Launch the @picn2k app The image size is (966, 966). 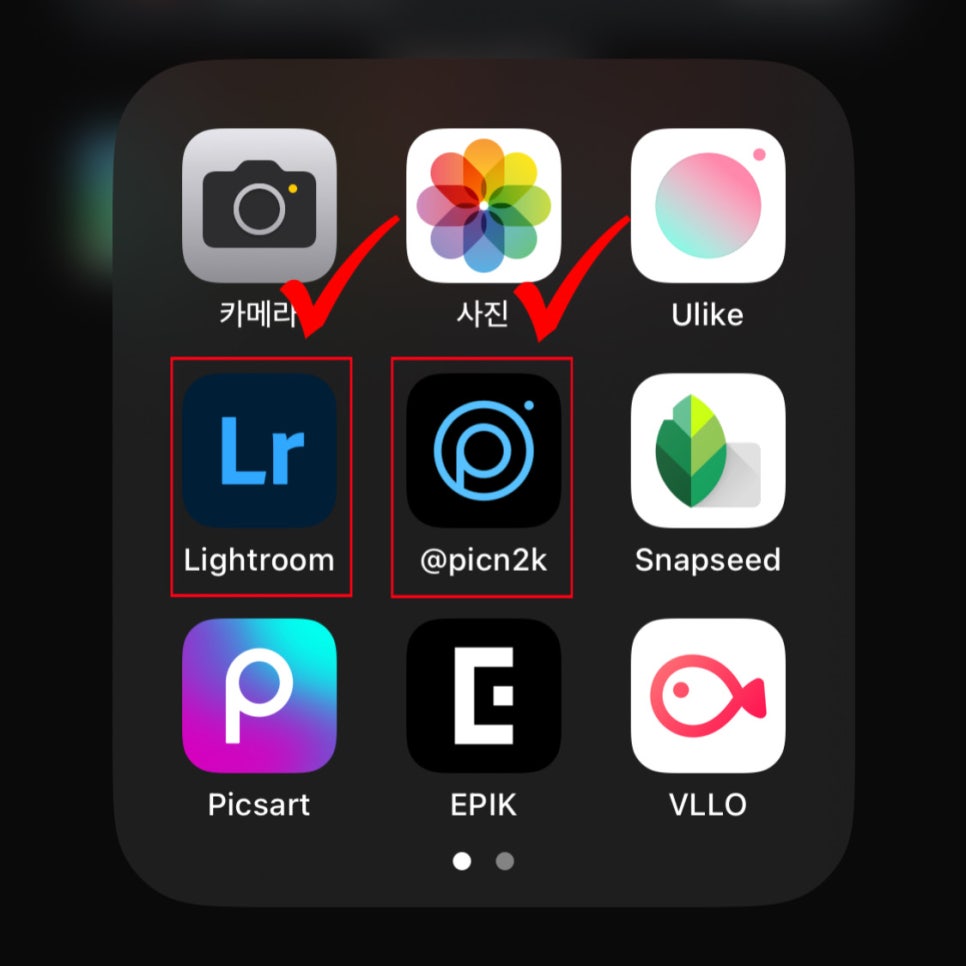click(483, 451)
